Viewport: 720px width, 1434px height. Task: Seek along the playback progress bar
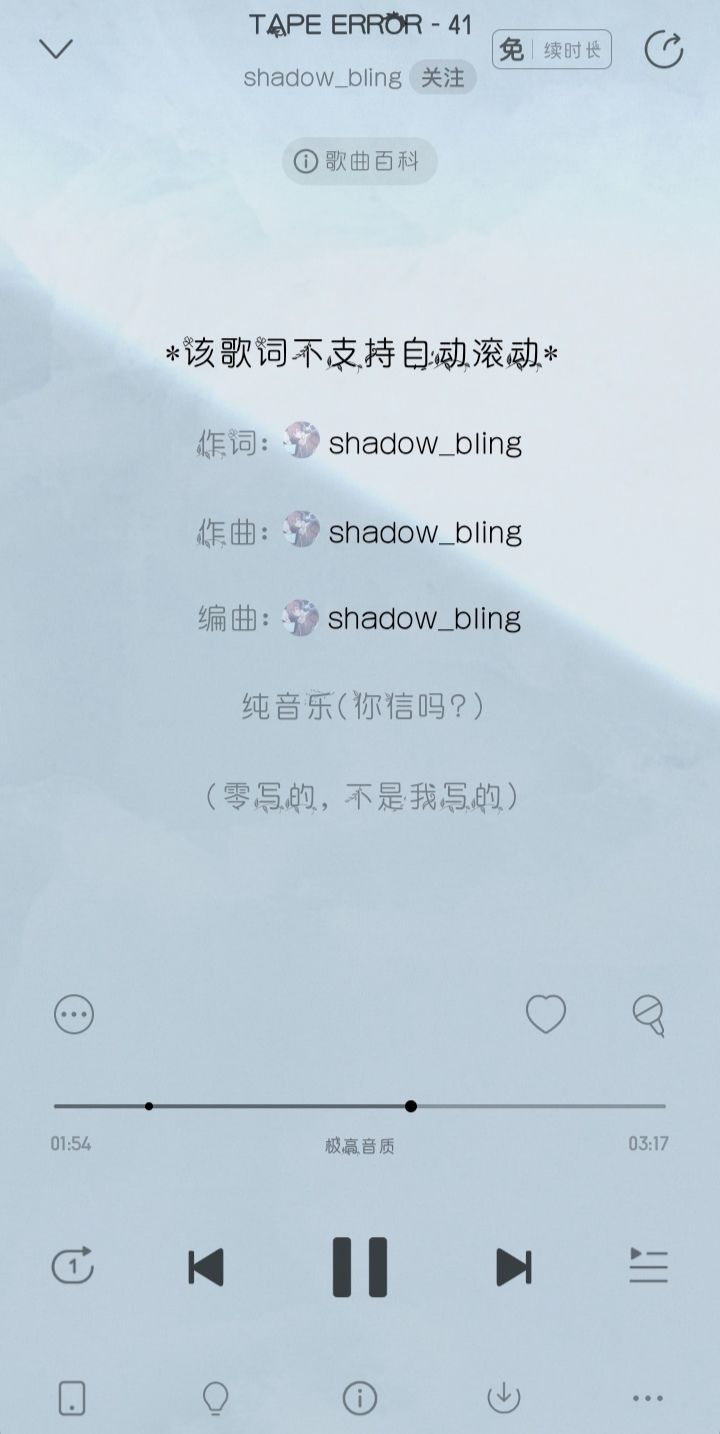coord(359,1106)
